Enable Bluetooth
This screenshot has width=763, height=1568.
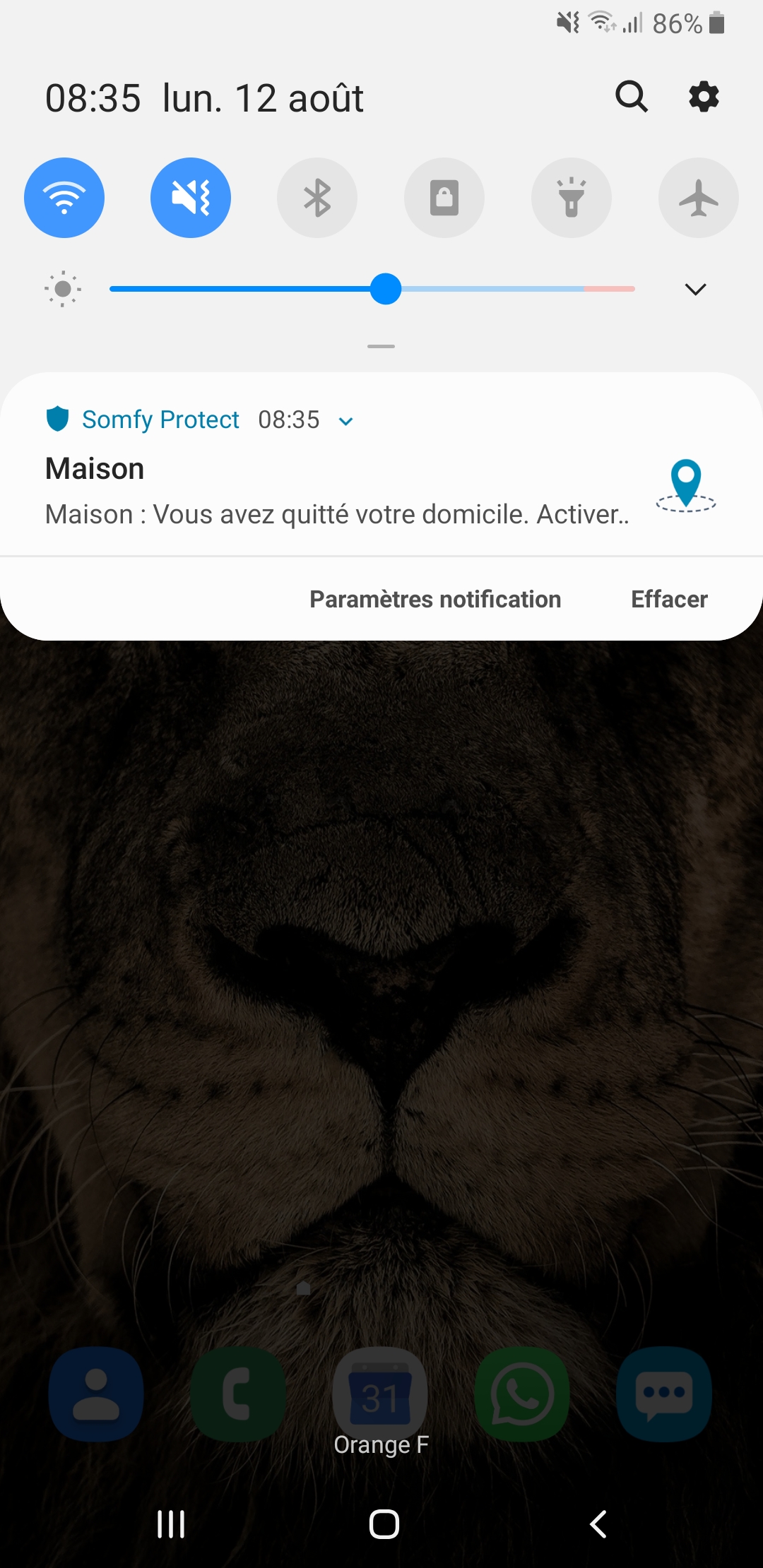click(317, 198)
